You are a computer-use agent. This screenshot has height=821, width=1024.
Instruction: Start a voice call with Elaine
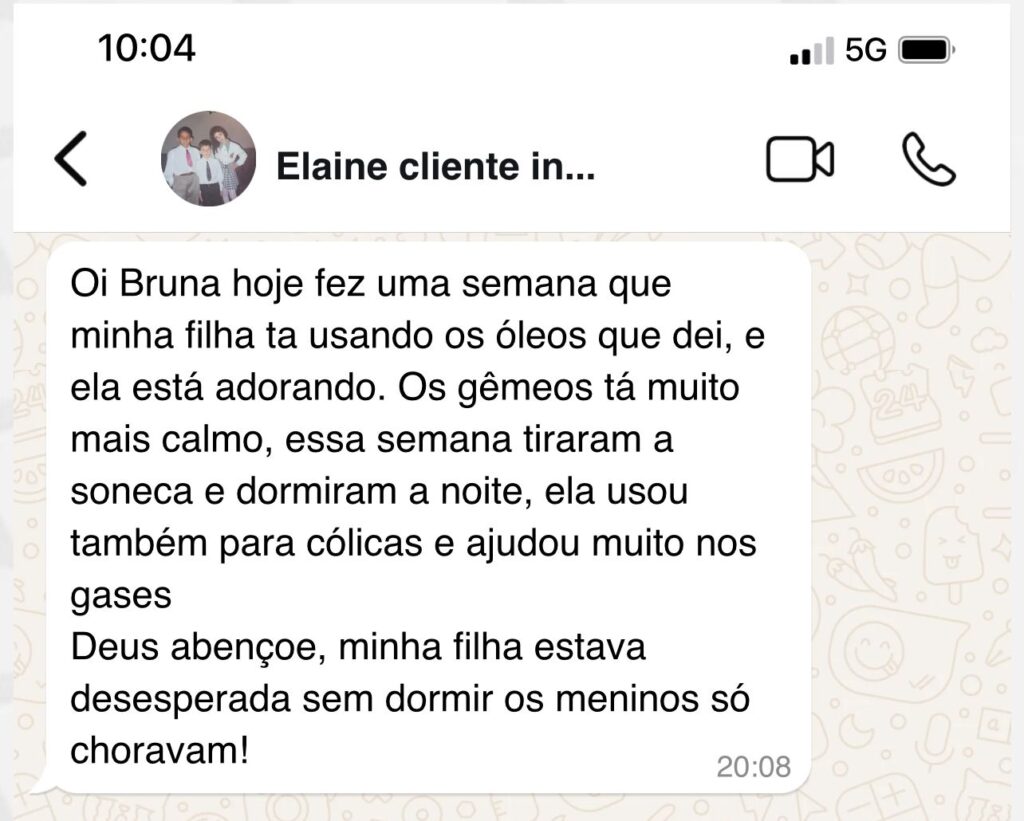coord(928,160)
